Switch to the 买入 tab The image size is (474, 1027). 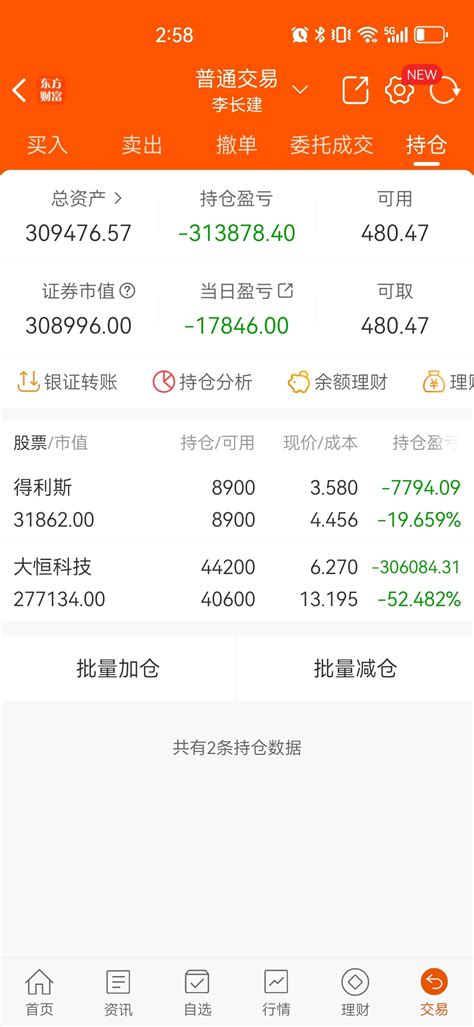pyautogui.click(x=47, y=145)
